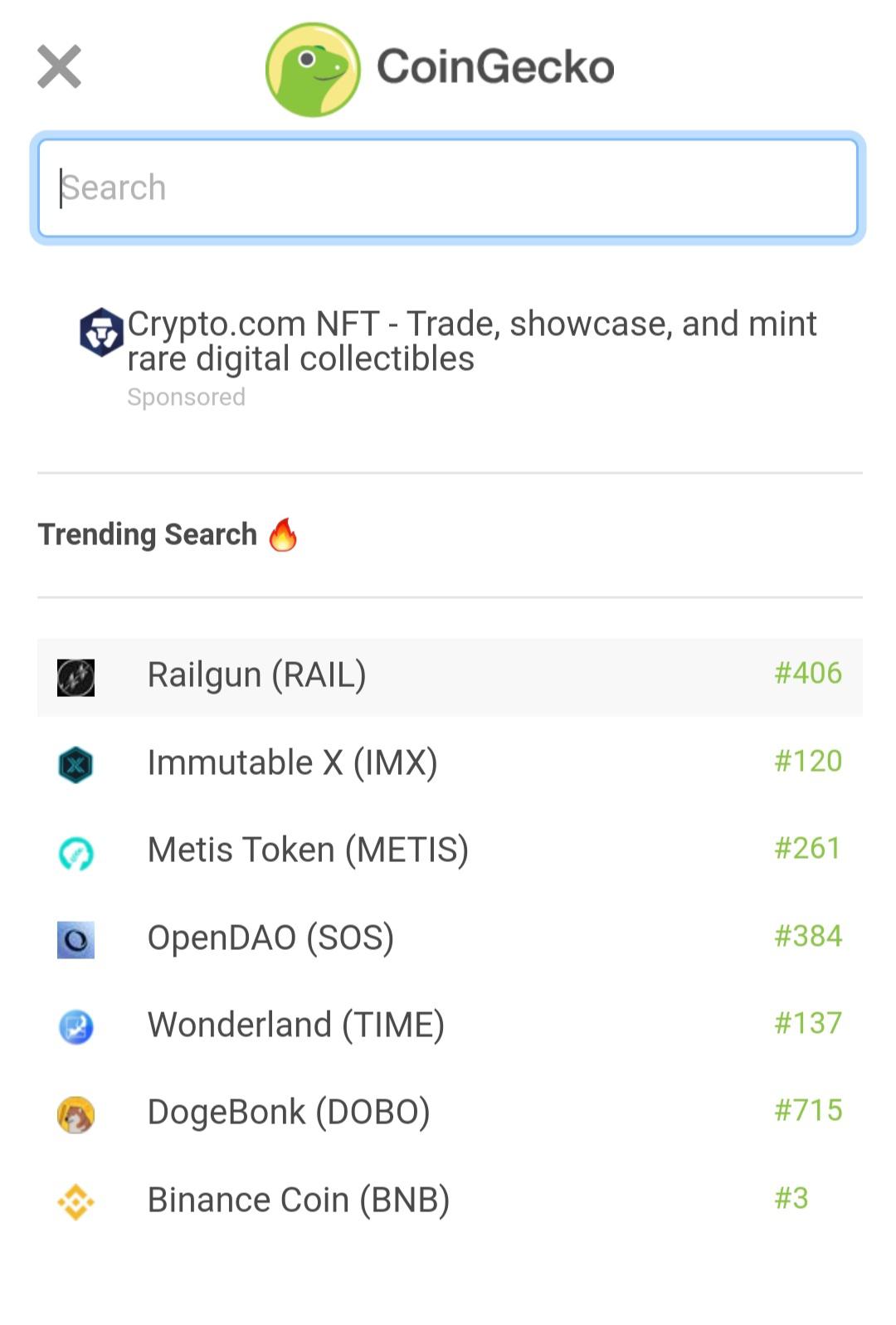Click the Railgun coin icon

[75, 675]
